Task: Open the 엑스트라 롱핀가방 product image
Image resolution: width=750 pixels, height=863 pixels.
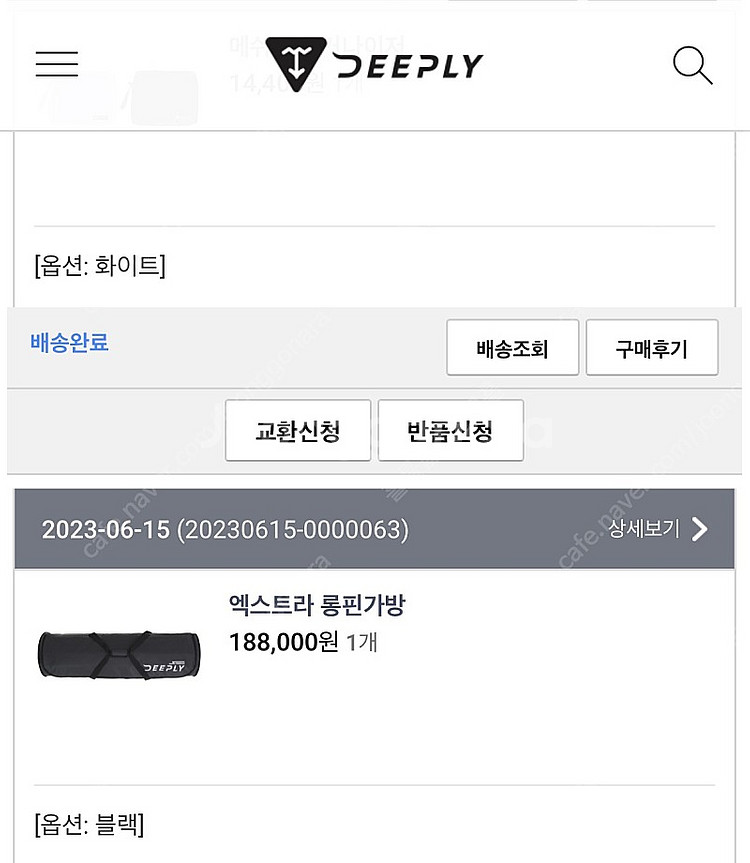Action: tap(118, 655)
